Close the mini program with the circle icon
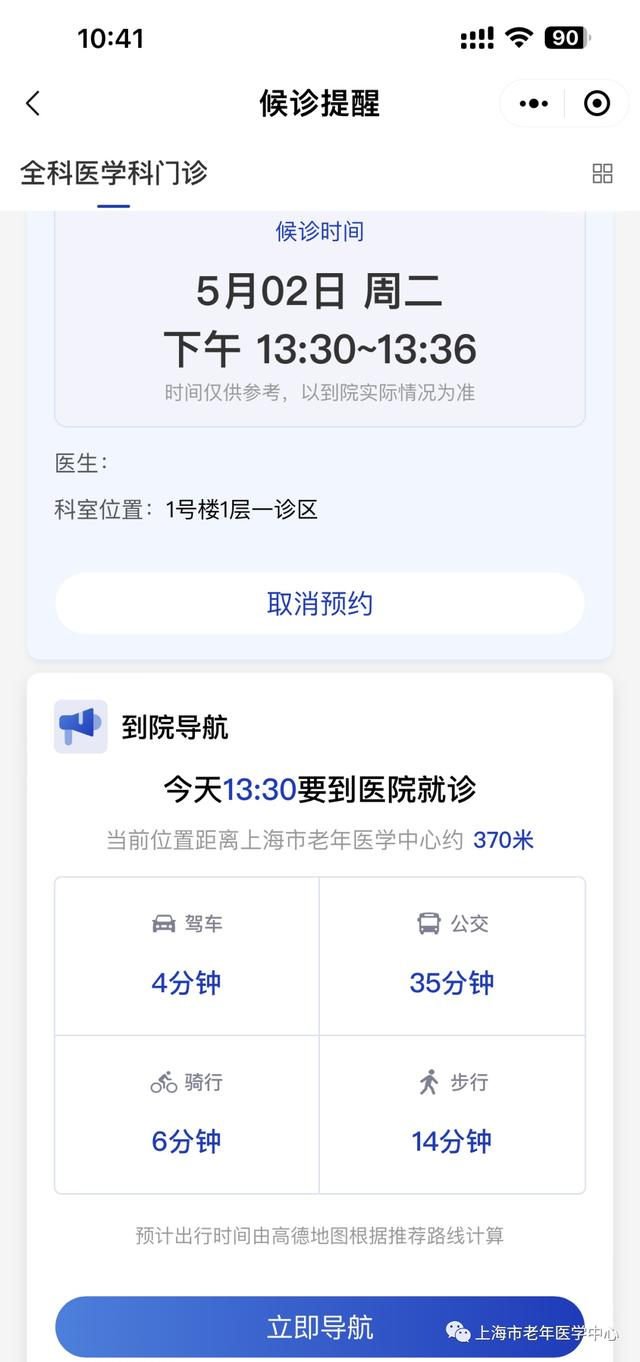Image resolution: width=640 pixels, height=1362 pixels. tap(597, 103)
